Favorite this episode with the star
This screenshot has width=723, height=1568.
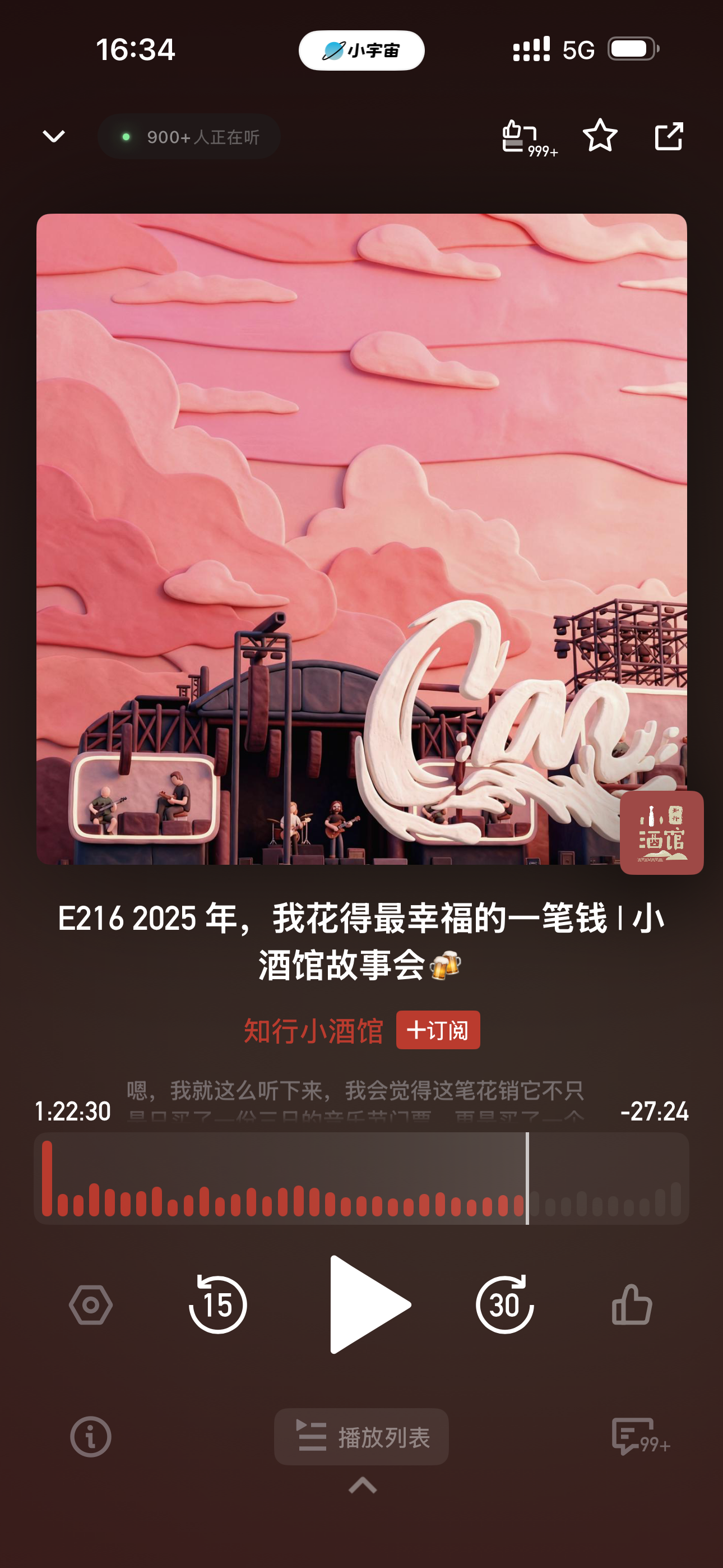tap(600, 135)
